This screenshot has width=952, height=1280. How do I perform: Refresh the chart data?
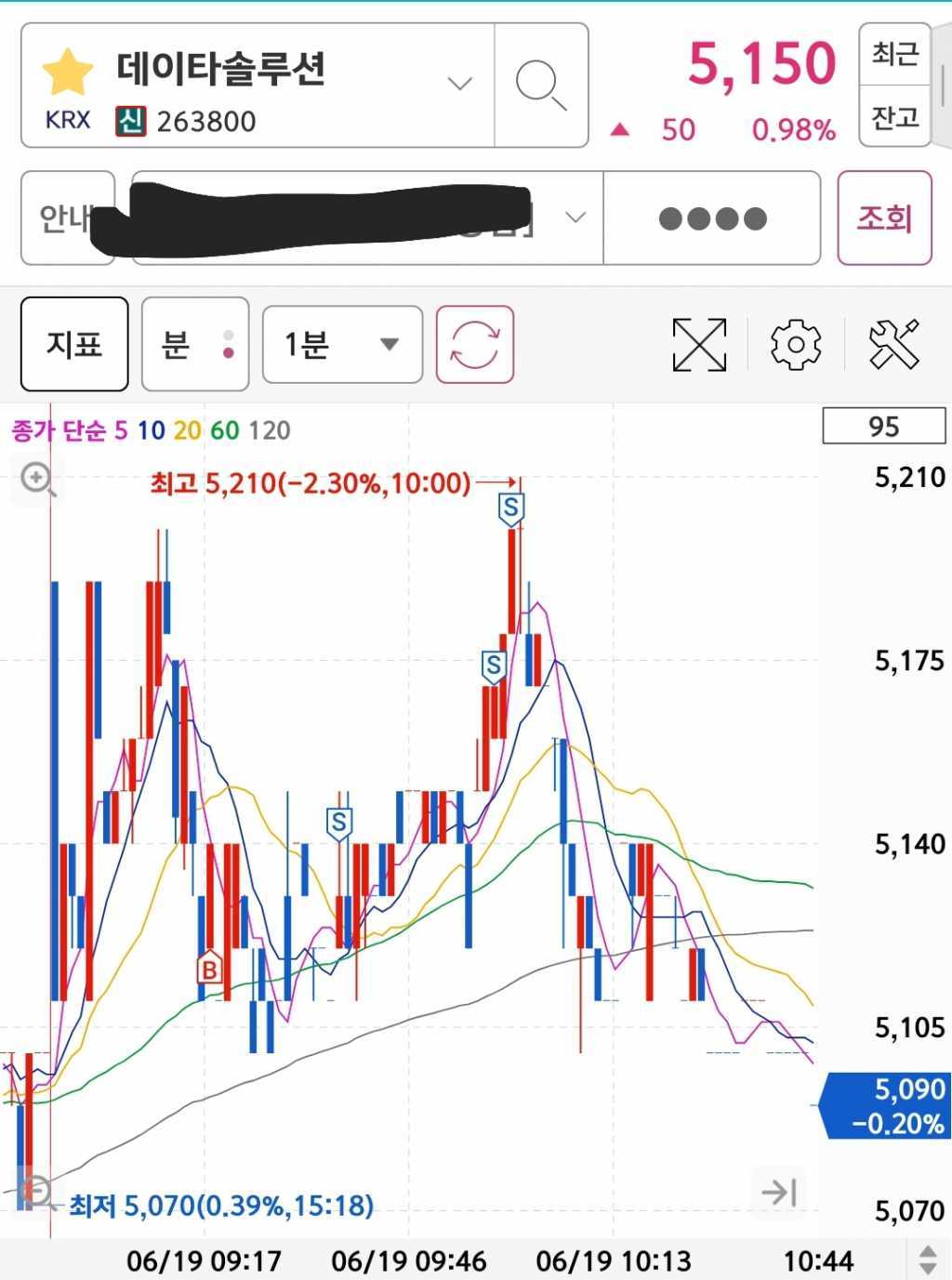coord(474,345)
